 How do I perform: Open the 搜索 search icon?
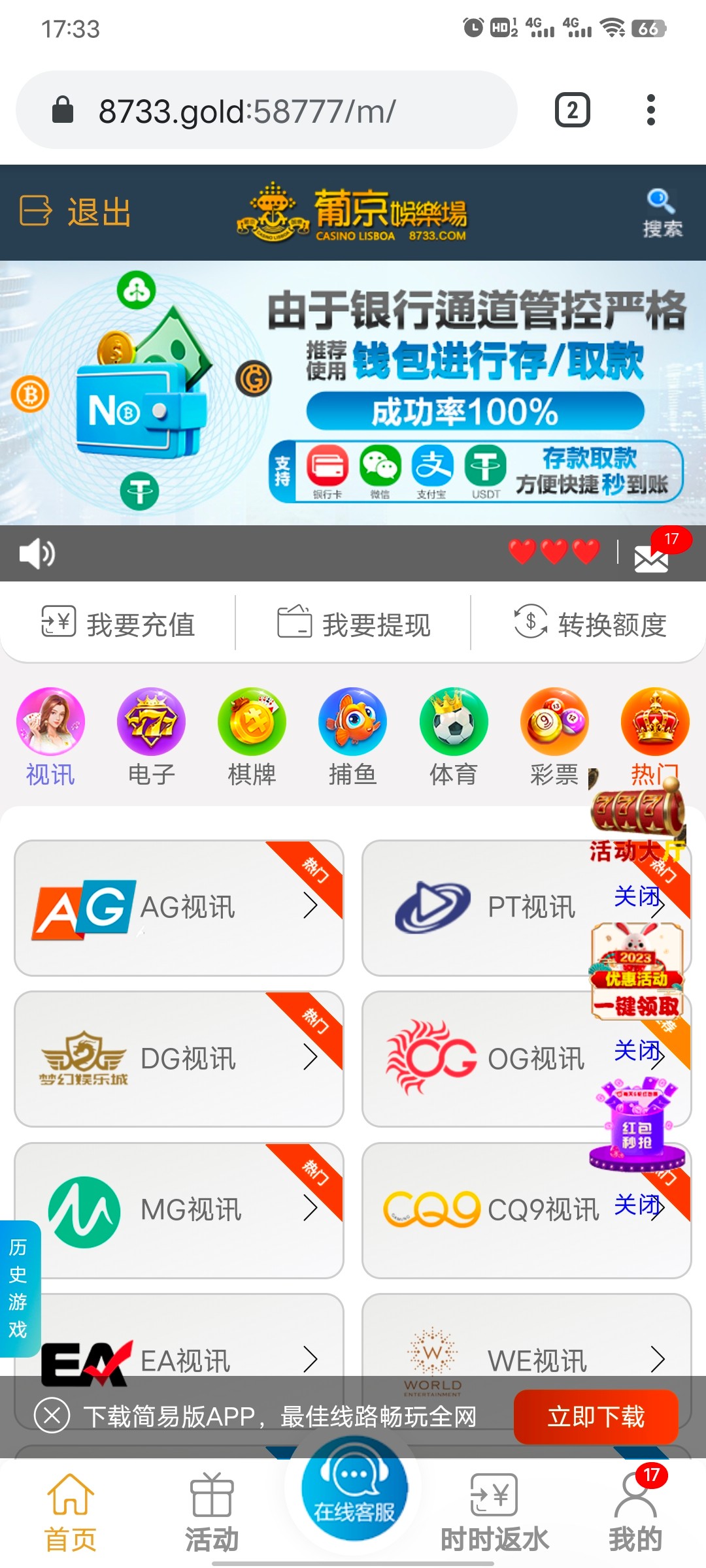point(662,213)
